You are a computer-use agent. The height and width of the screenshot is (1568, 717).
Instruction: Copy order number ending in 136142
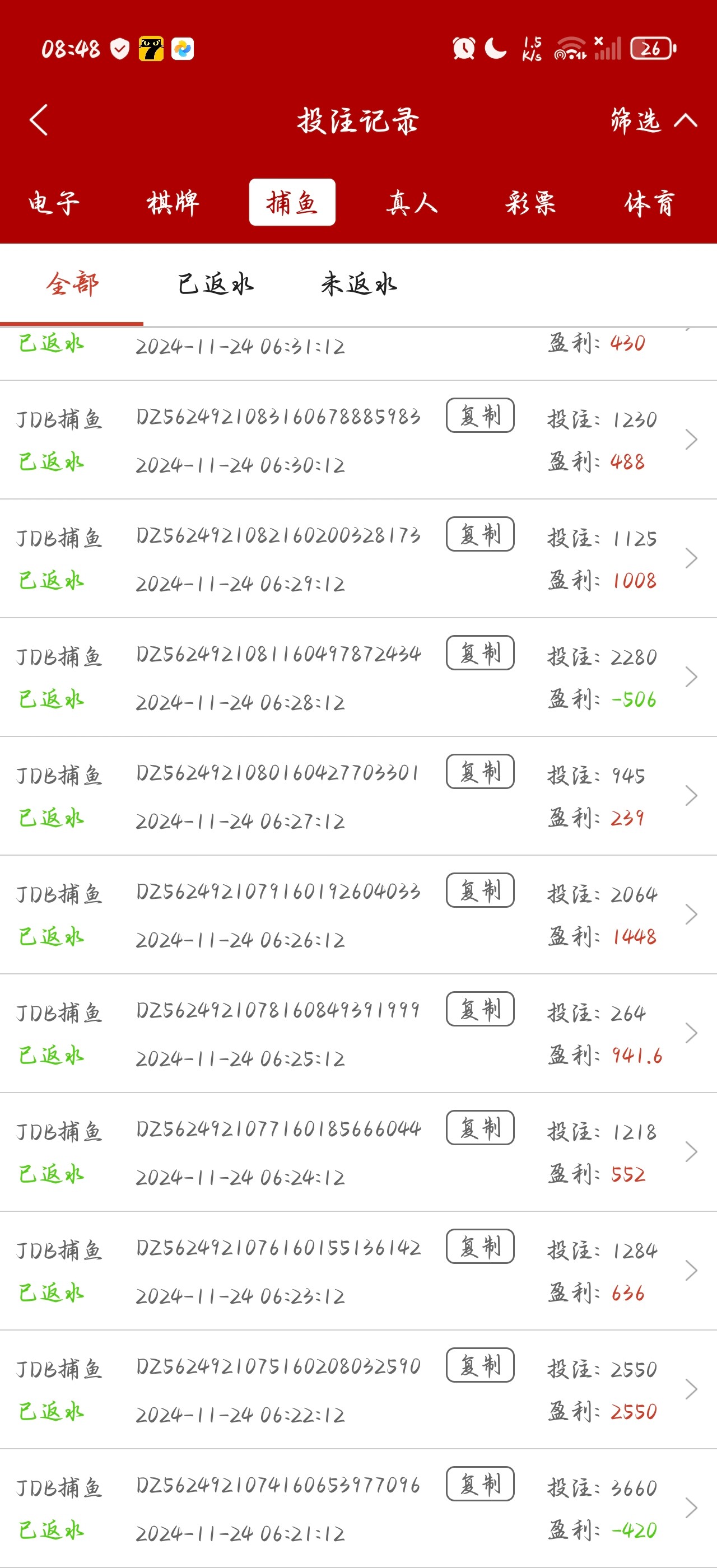coord(479,1247)
